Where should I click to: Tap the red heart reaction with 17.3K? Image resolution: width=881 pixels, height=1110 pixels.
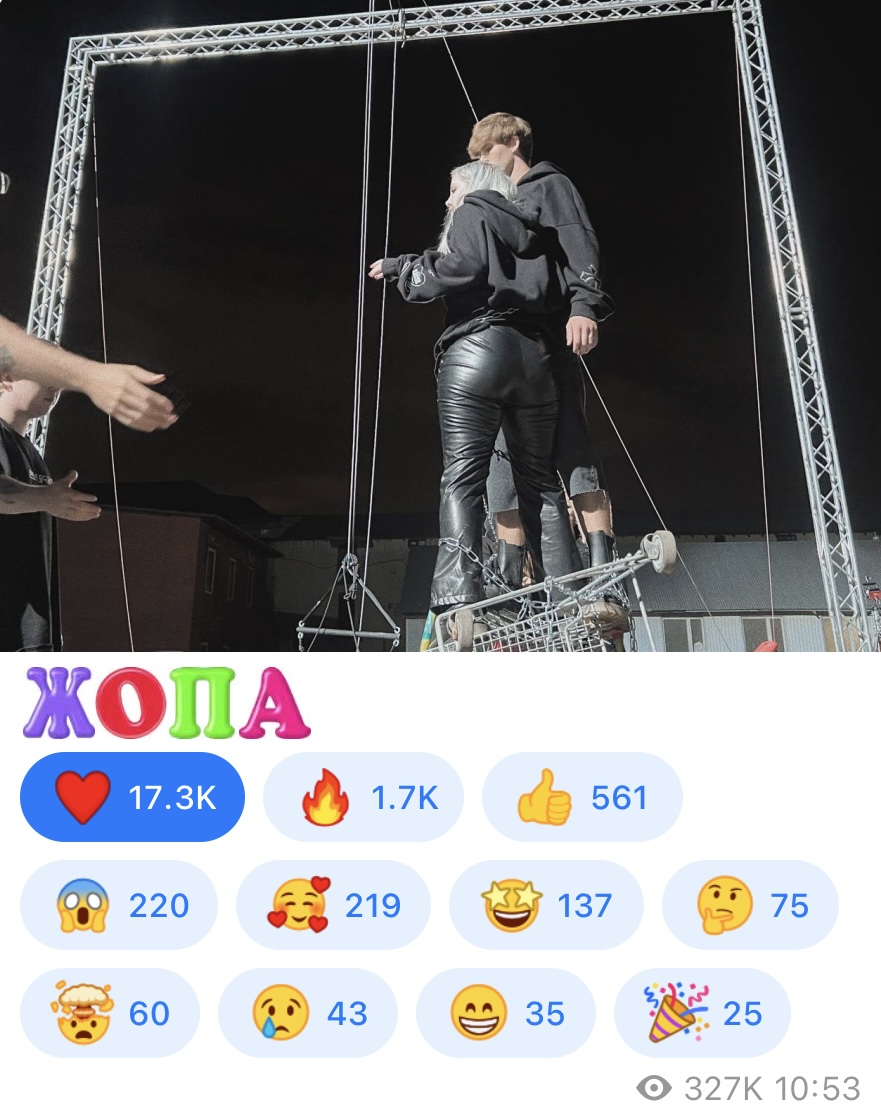132,797
